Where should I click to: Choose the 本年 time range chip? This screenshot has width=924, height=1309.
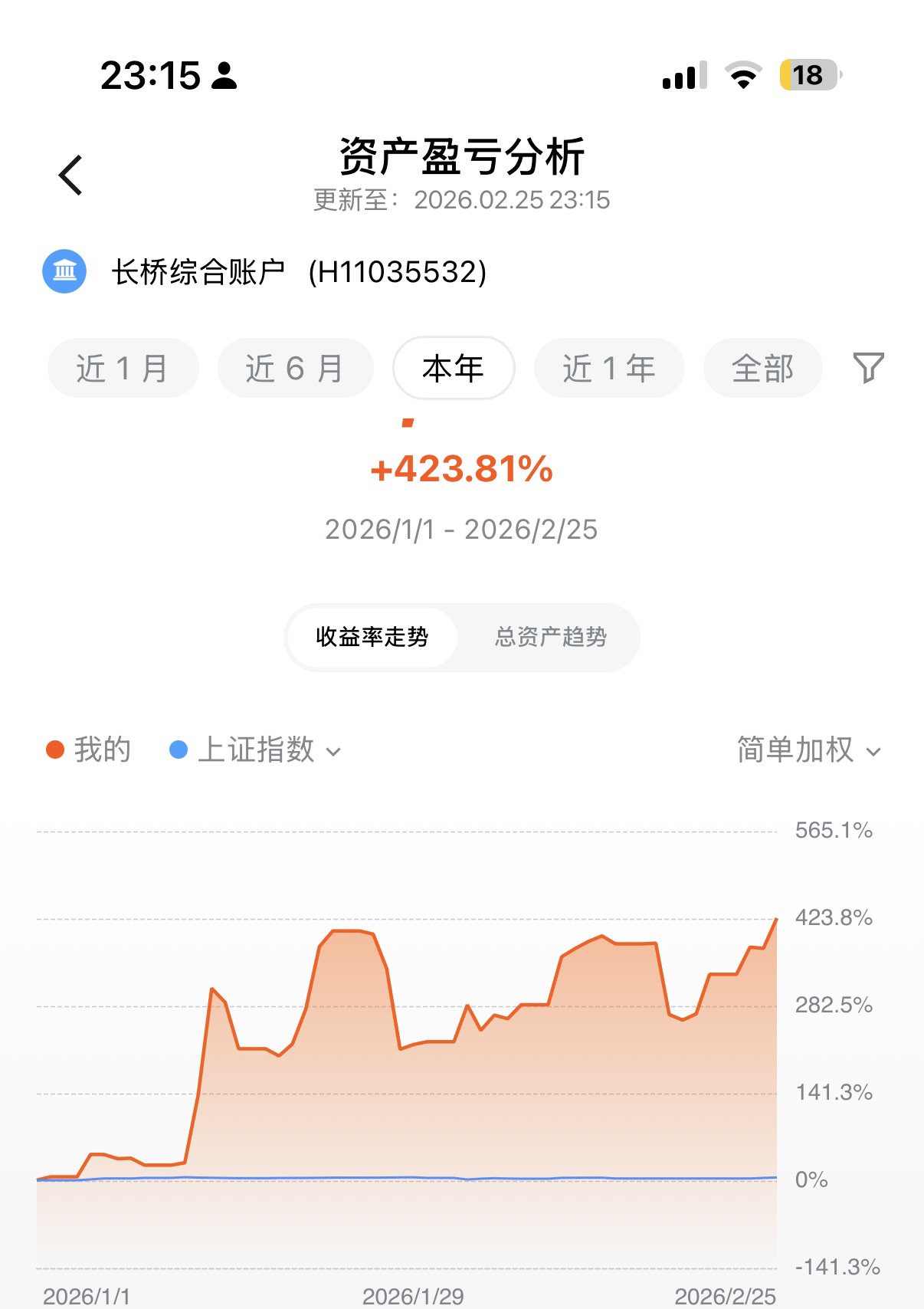click(x=454, y=369)
